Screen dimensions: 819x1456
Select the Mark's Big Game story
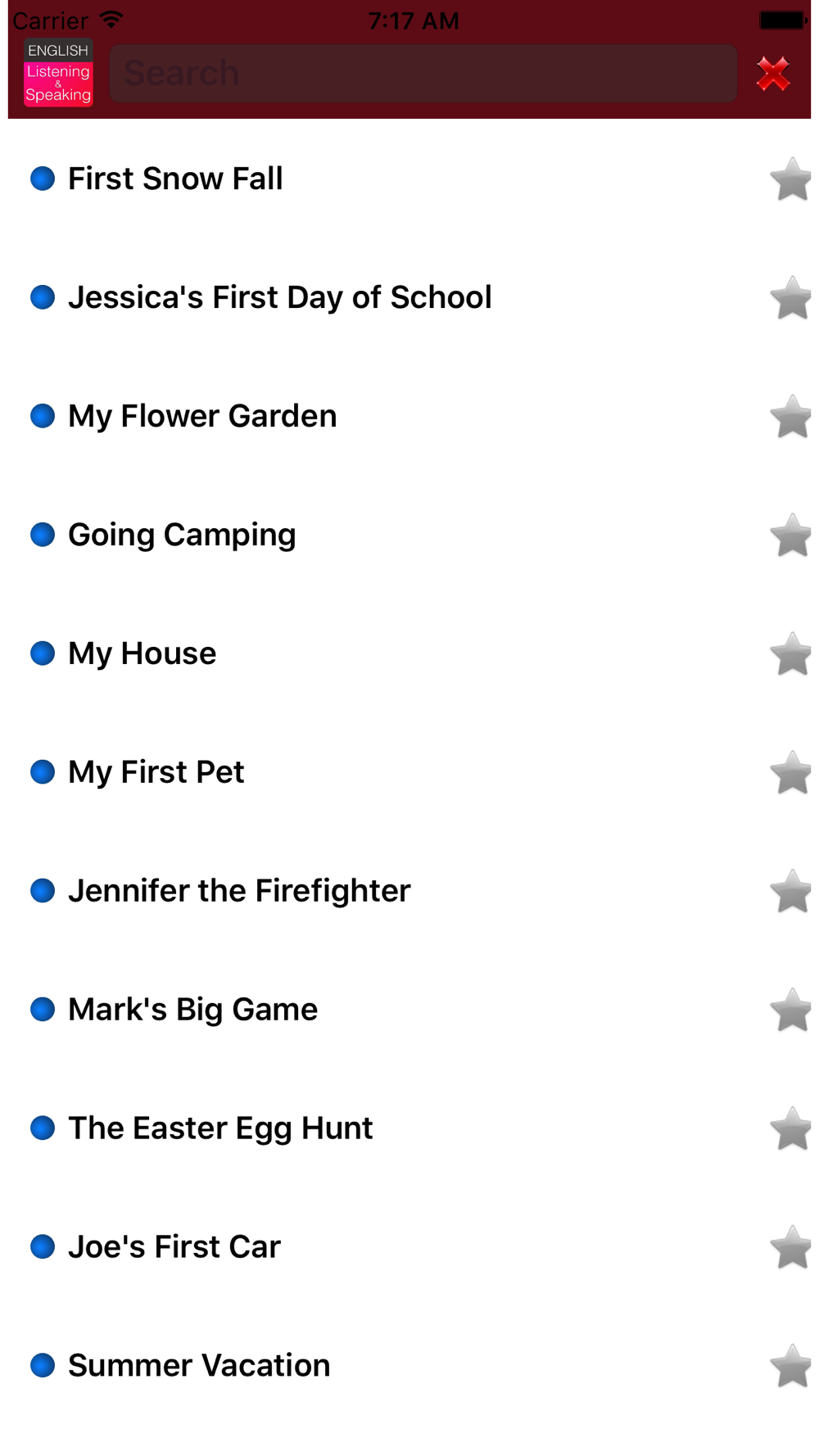tap(409, 1010)
